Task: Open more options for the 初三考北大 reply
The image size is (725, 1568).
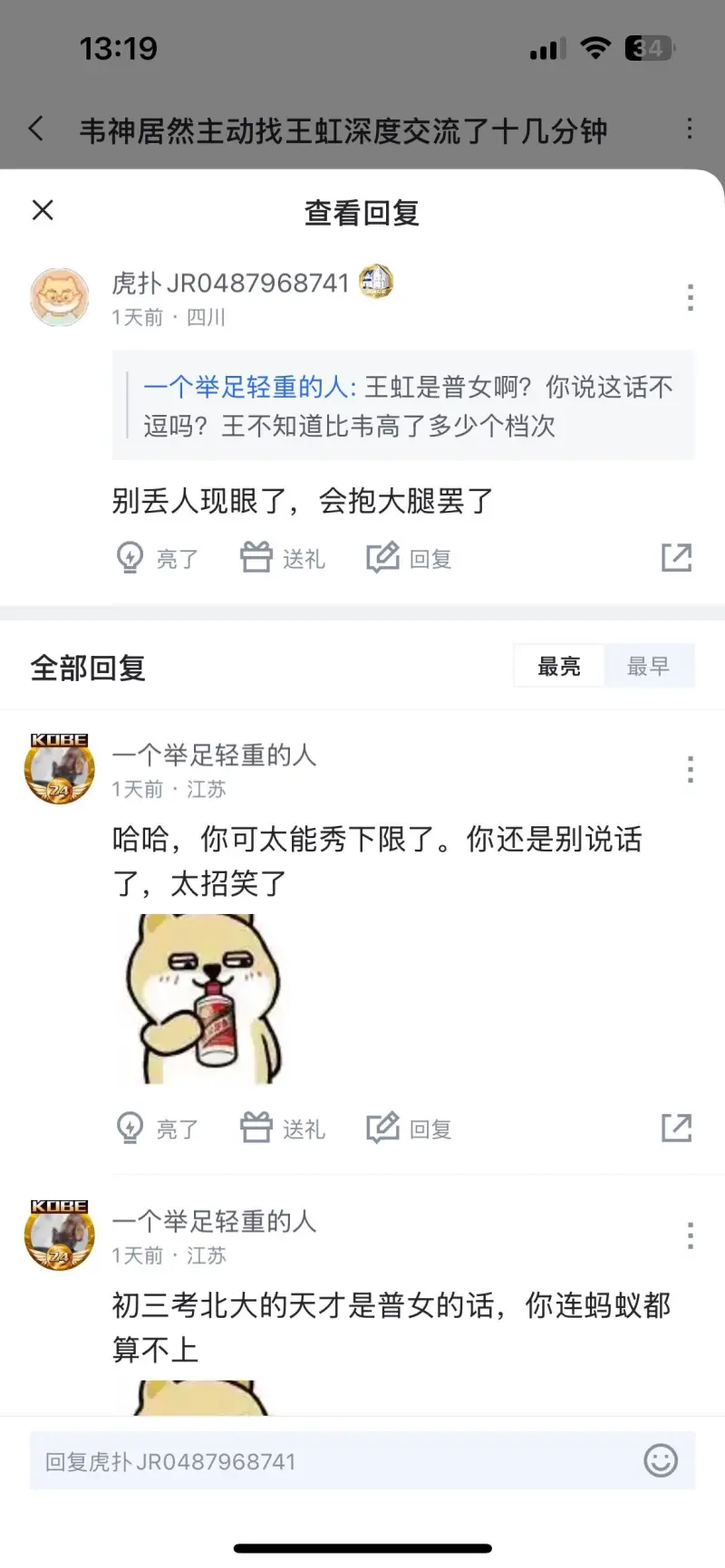Action: (690, 1236)
